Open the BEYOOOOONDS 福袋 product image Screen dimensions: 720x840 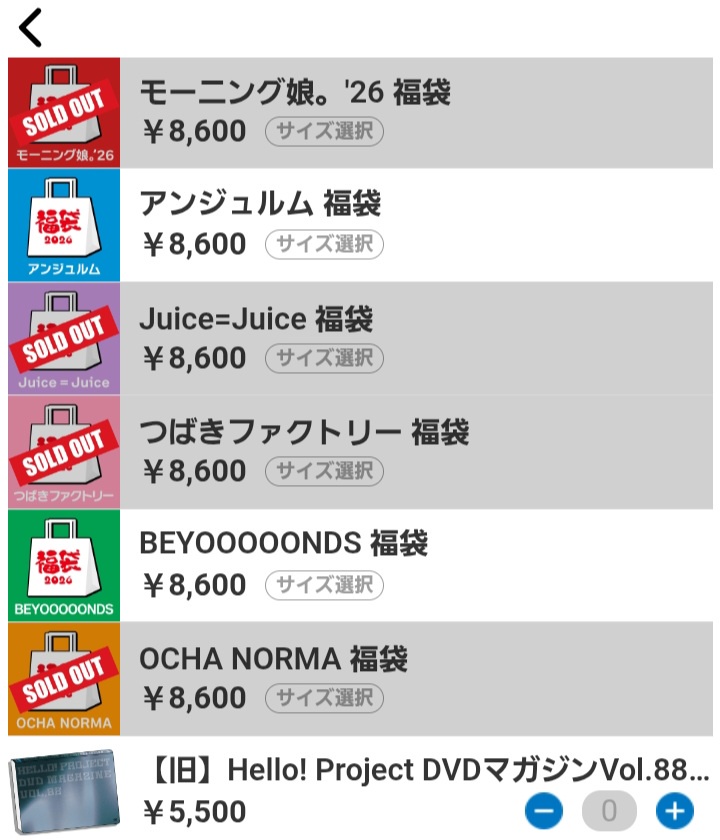[64, 565]
